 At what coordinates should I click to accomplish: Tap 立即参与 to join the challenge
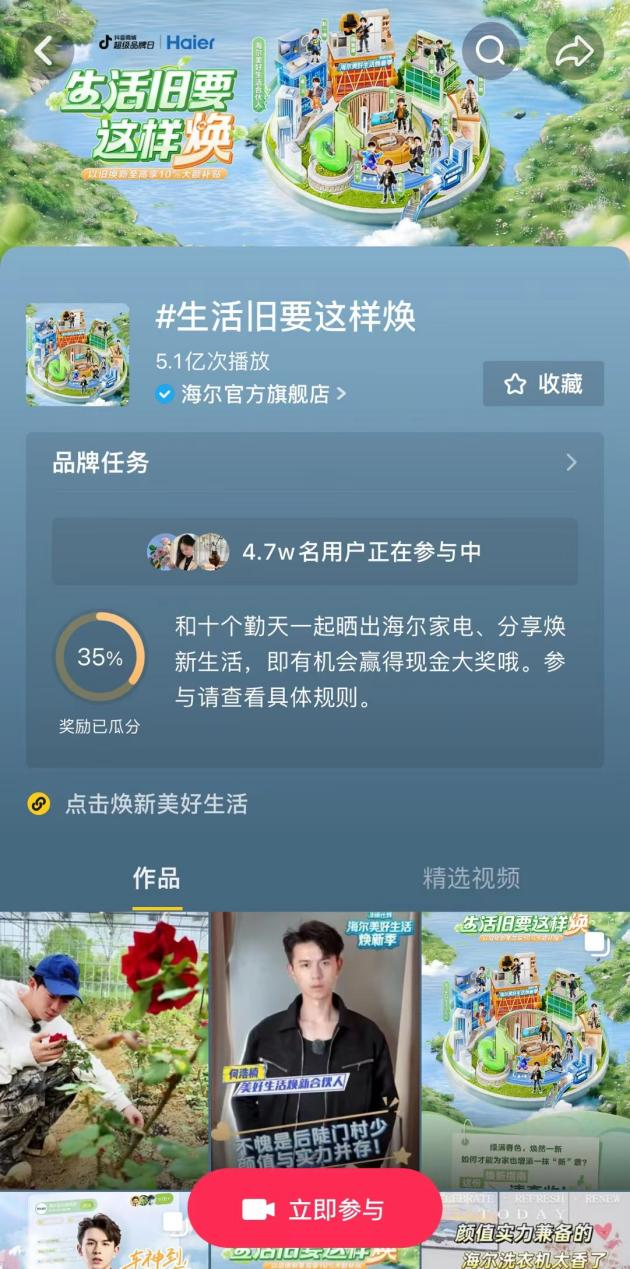coord(314,1209)
